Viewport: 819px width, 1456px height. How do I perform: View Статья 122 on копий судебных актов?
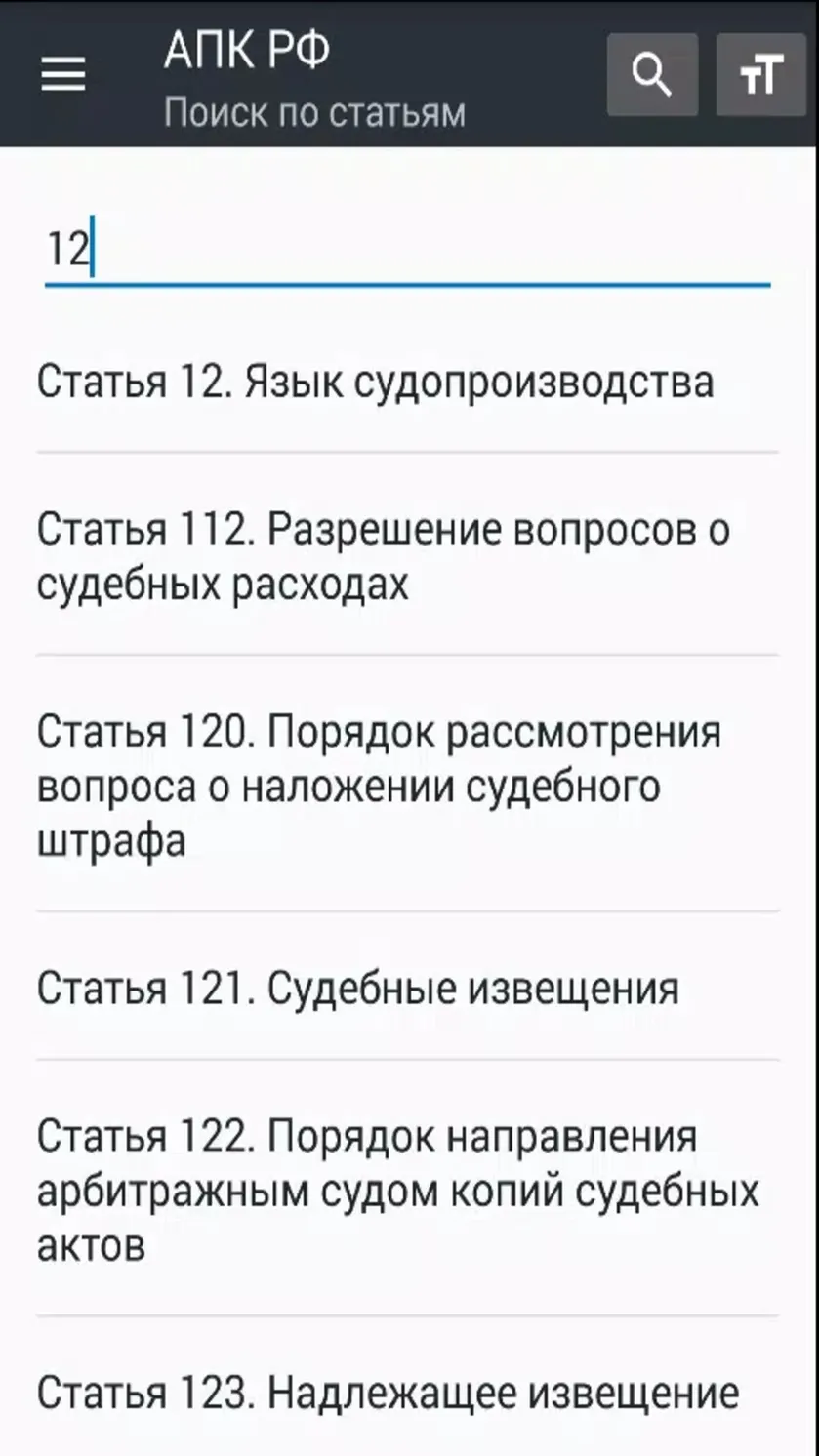(x=408, y=1190)
